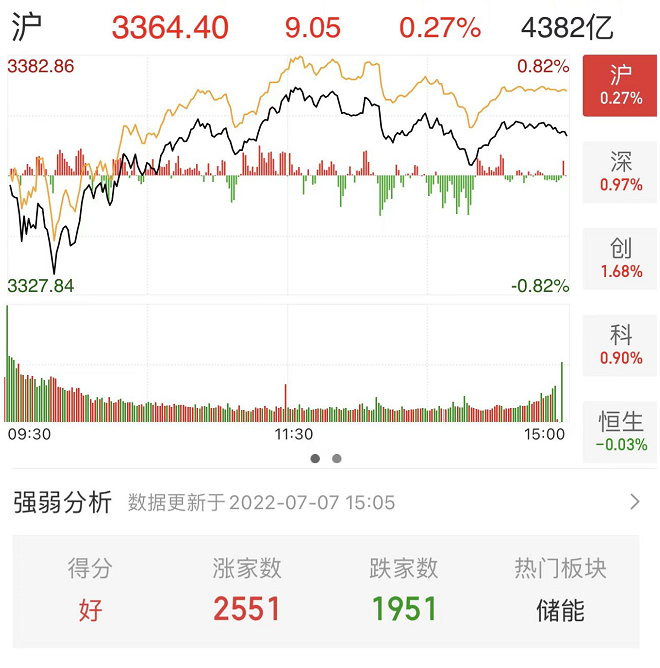
Task: Expand 强弱分析 via the chevron arrow
Action: tap(634, 502)
